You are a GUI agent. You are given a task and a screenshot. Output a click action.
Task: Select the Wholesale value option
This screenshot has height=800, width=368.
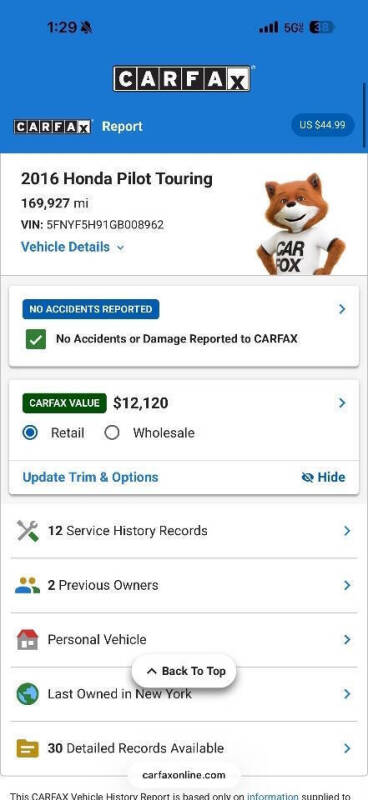pyautogui.click(x=150, y=433)
